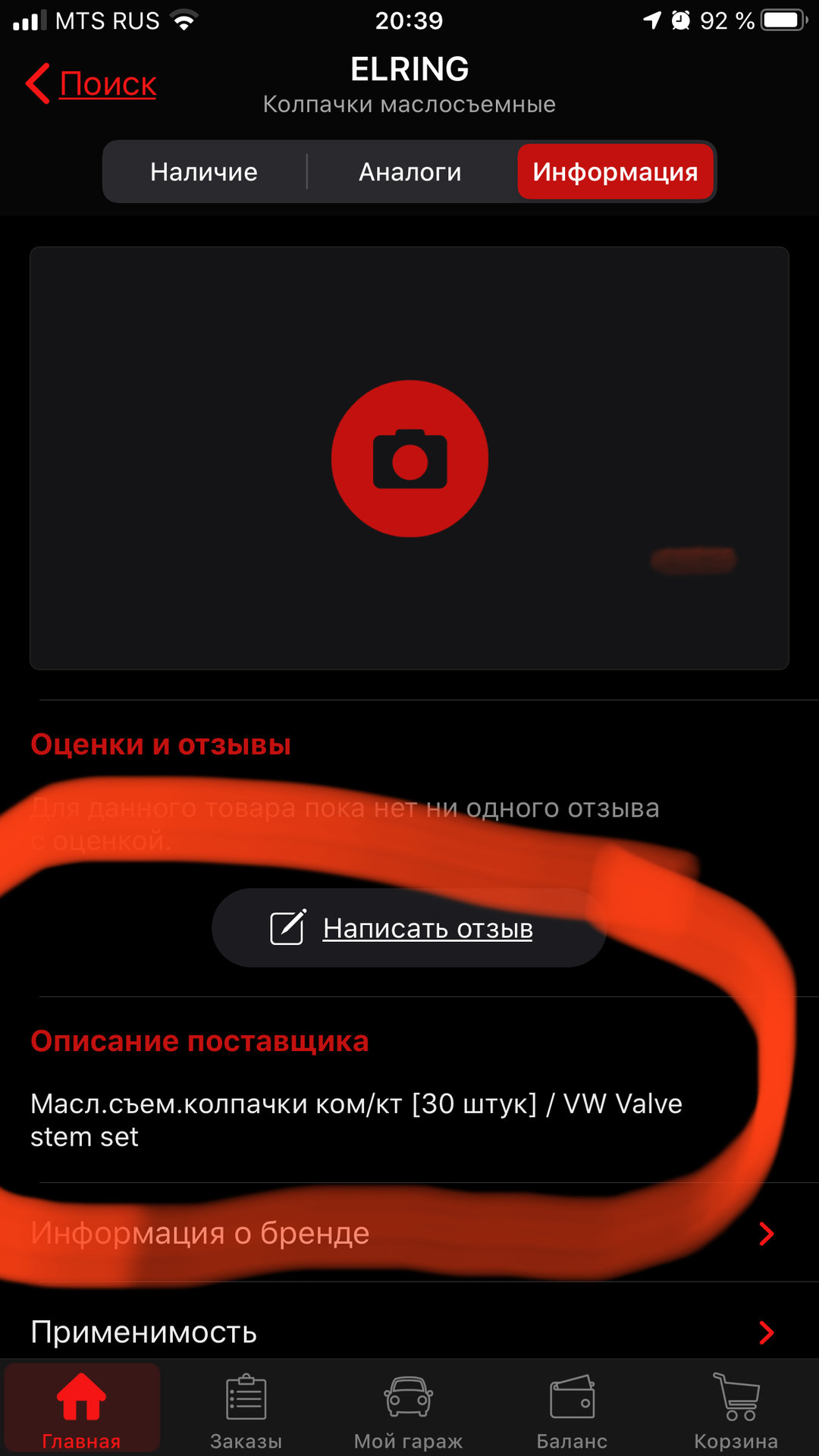Open the Заказы tab

(246, 1408)
